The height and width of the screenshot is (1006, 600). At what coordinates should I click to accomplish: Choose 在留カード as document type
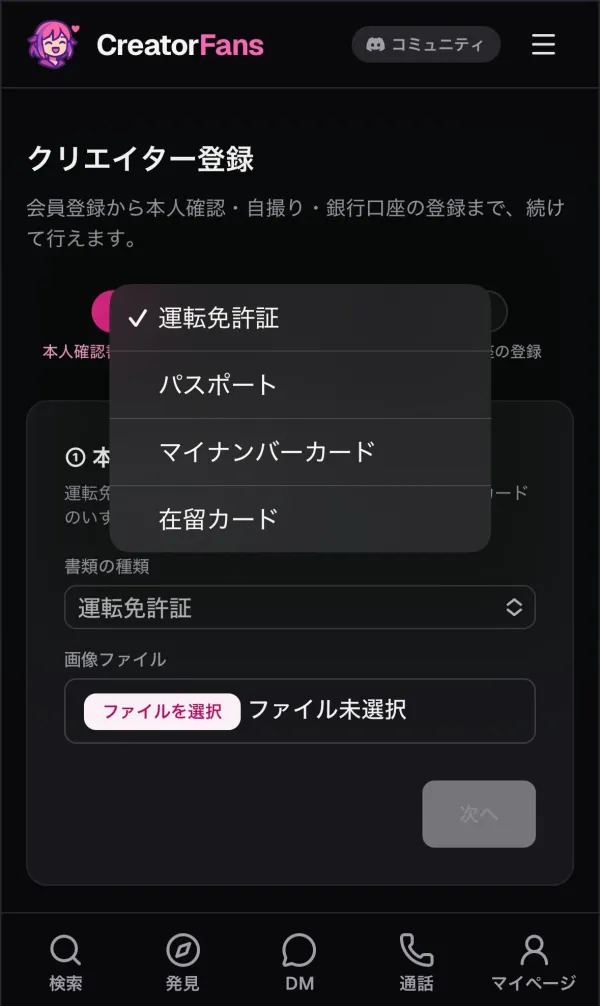tap(300, 518)
